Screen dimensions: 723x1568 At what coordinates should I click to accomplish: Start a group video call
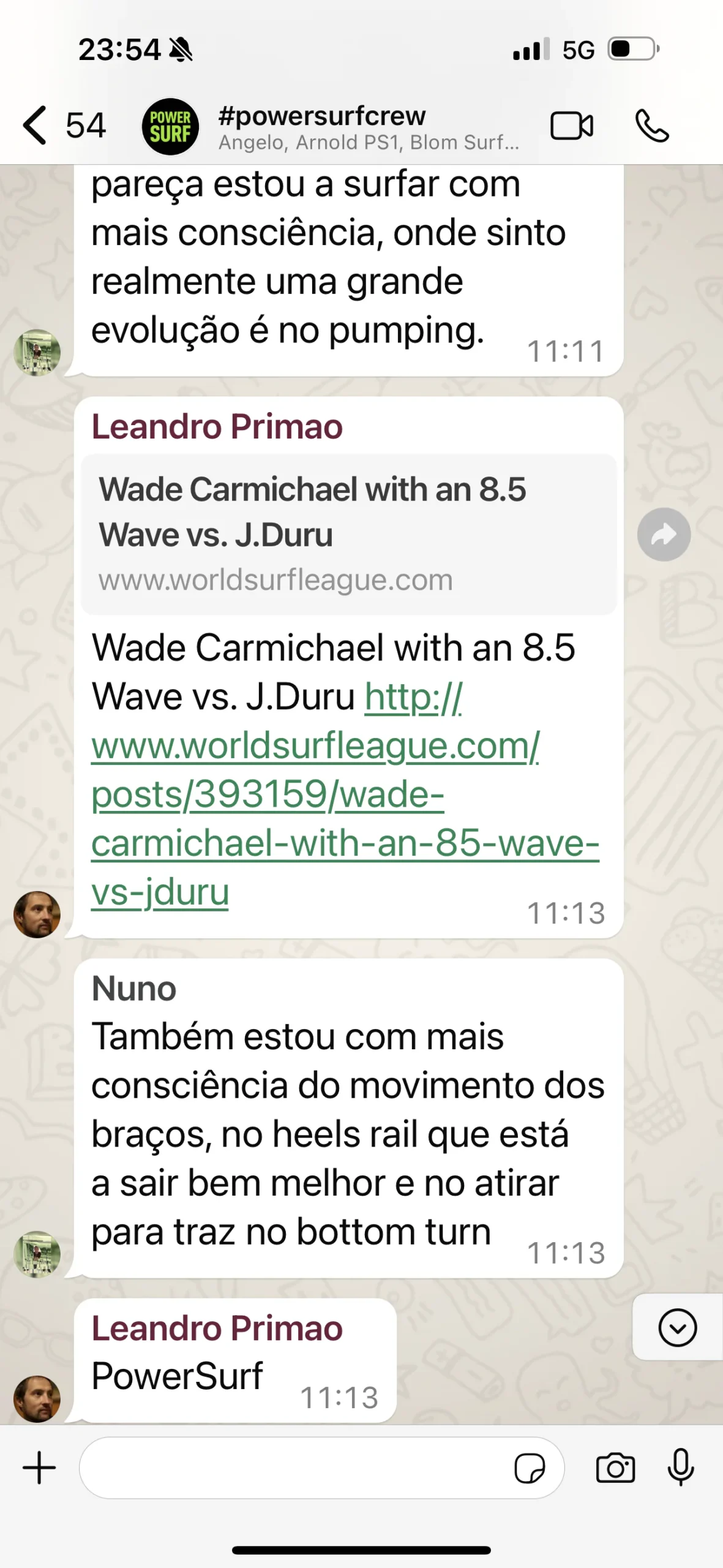click(x=571, y=126)
